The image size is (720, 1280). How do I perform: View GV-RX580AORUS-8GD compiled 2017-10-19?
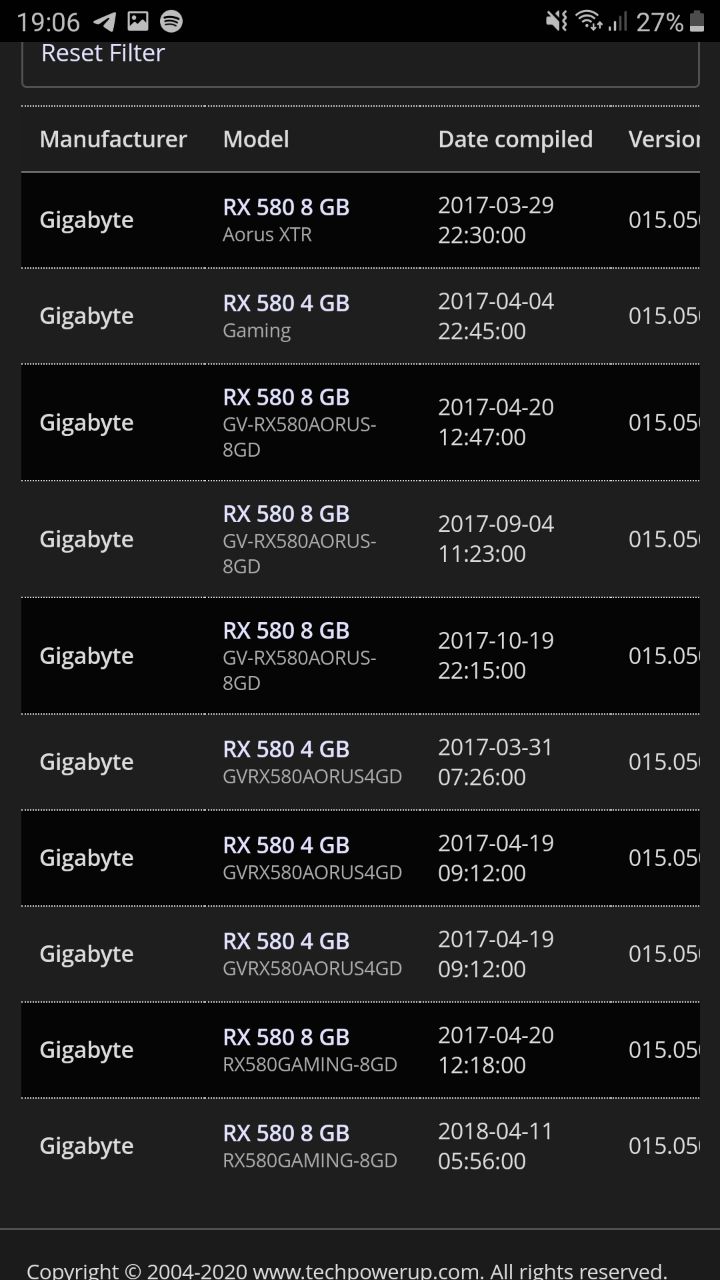click(x=286, y=632)
